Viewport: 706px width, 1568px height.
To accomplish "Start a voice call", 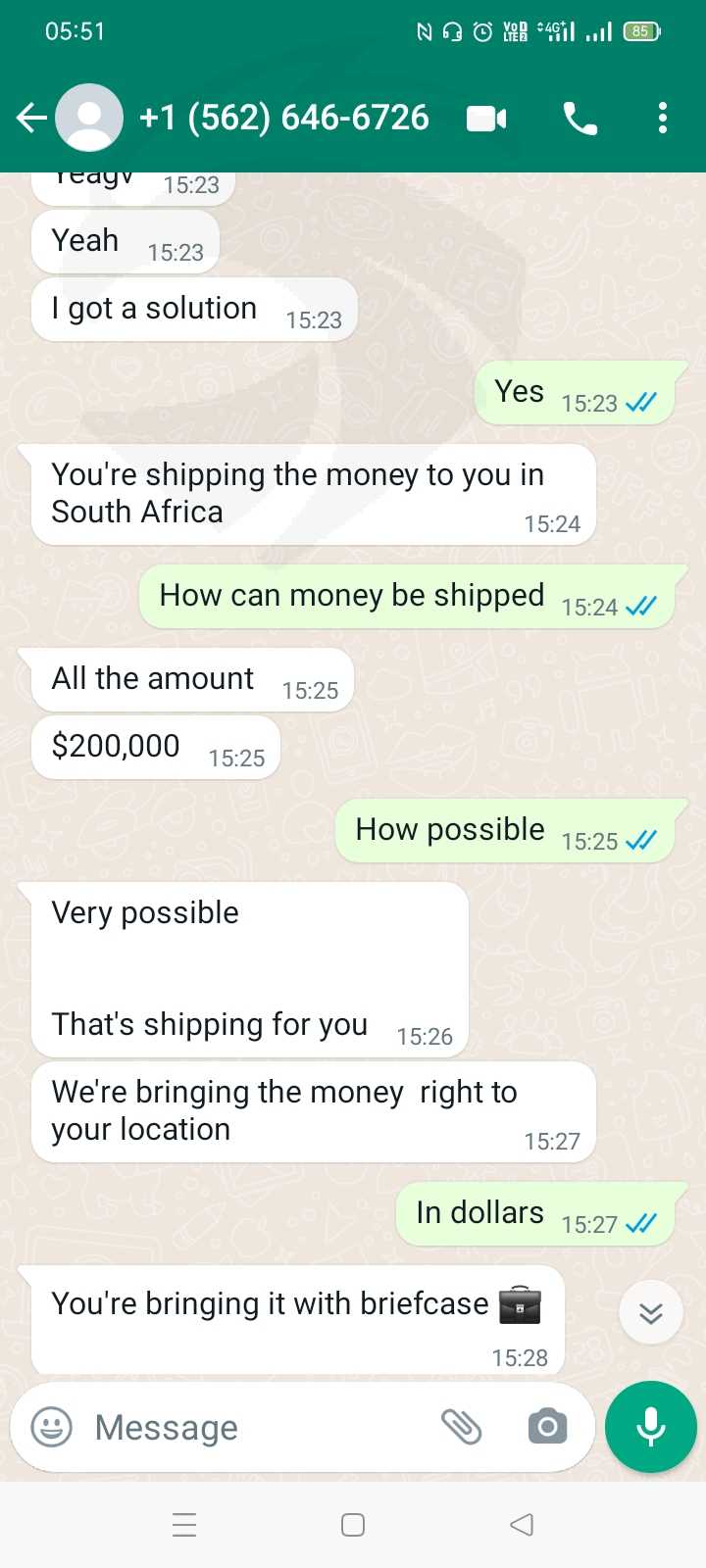I will [580, 119].
